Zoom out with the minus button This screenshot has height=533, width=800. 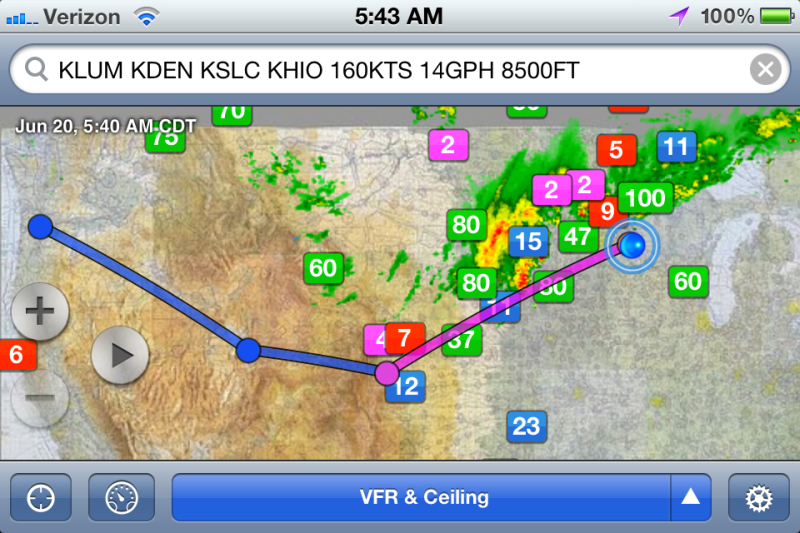[40, 397]
